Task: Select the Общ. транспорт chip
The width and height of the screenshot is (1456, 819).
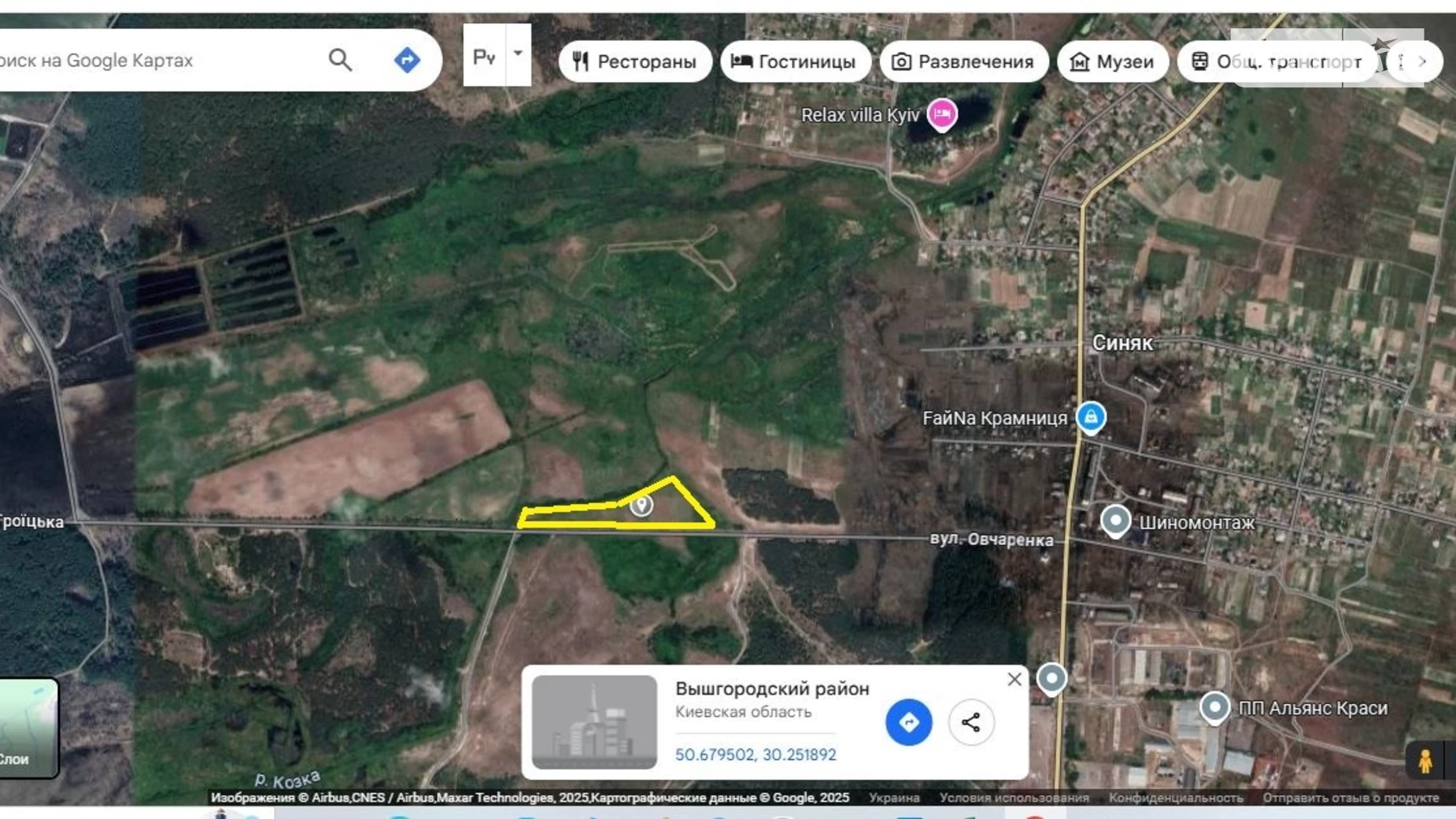Action: (1277, 61)
